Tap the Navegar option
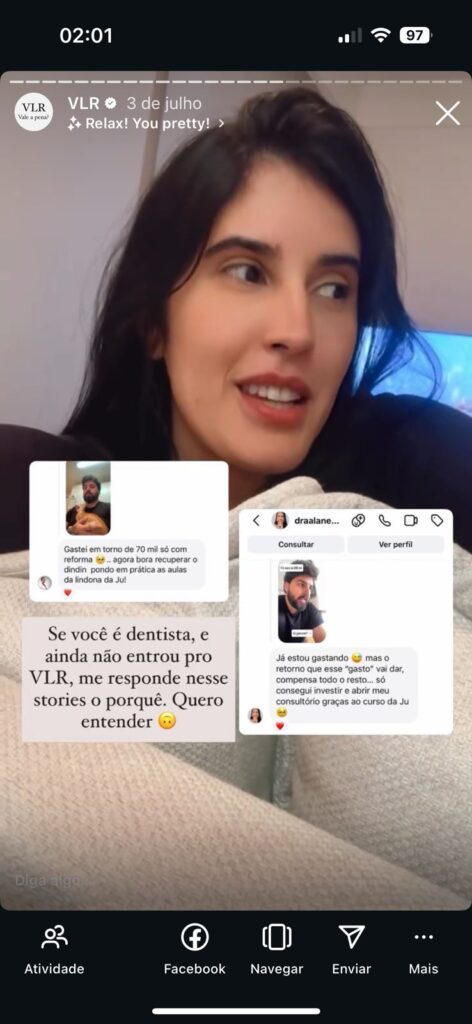Screen dimensions: 472x1024 click(x=277, y=950)
